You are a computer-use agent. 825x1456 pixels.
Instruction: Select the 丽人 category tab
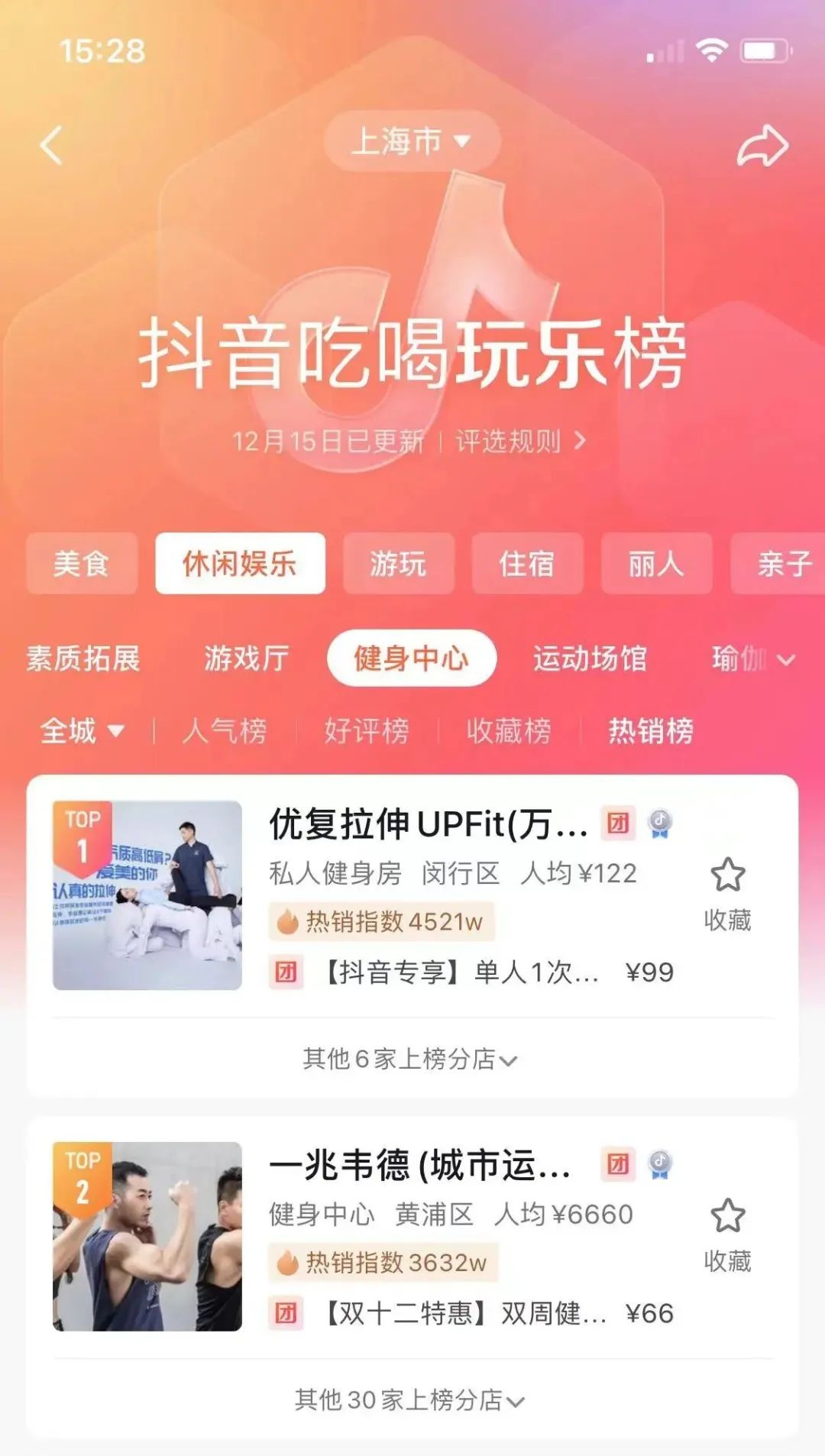coord(655,564)
